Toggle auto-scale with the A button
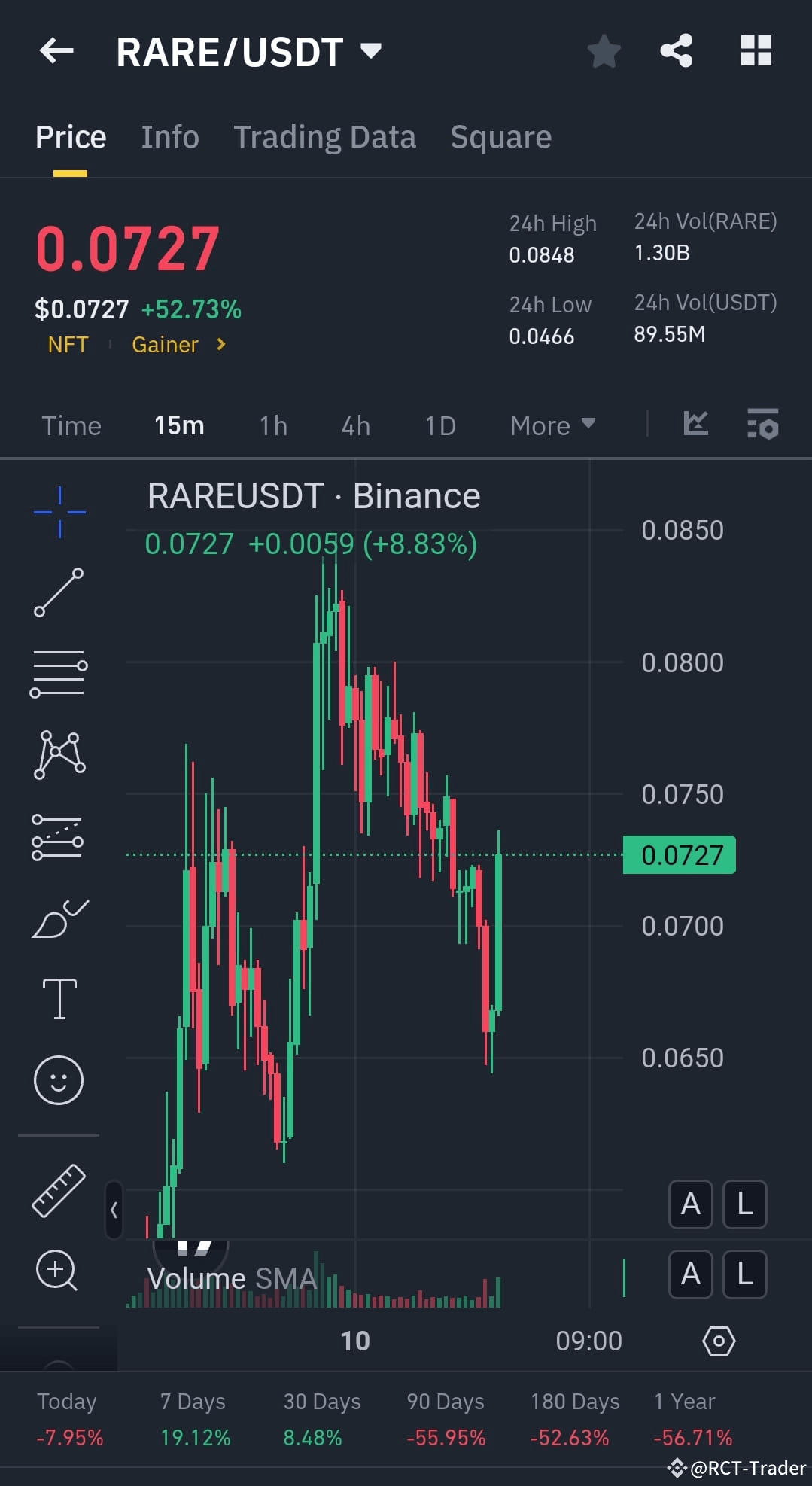Image resolution: width=812 pixels, height=1486 pixels. [x=690, y=1205]
